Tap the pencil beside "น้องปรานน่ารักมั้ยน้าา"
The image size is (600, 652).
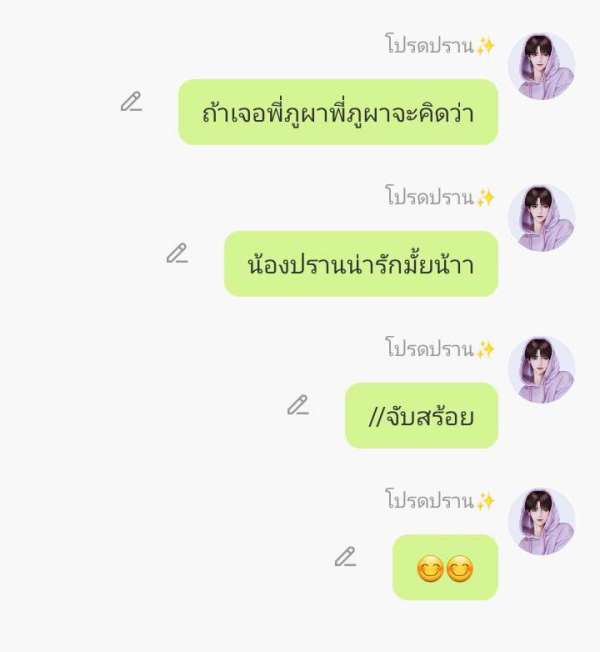coord(177,253)
